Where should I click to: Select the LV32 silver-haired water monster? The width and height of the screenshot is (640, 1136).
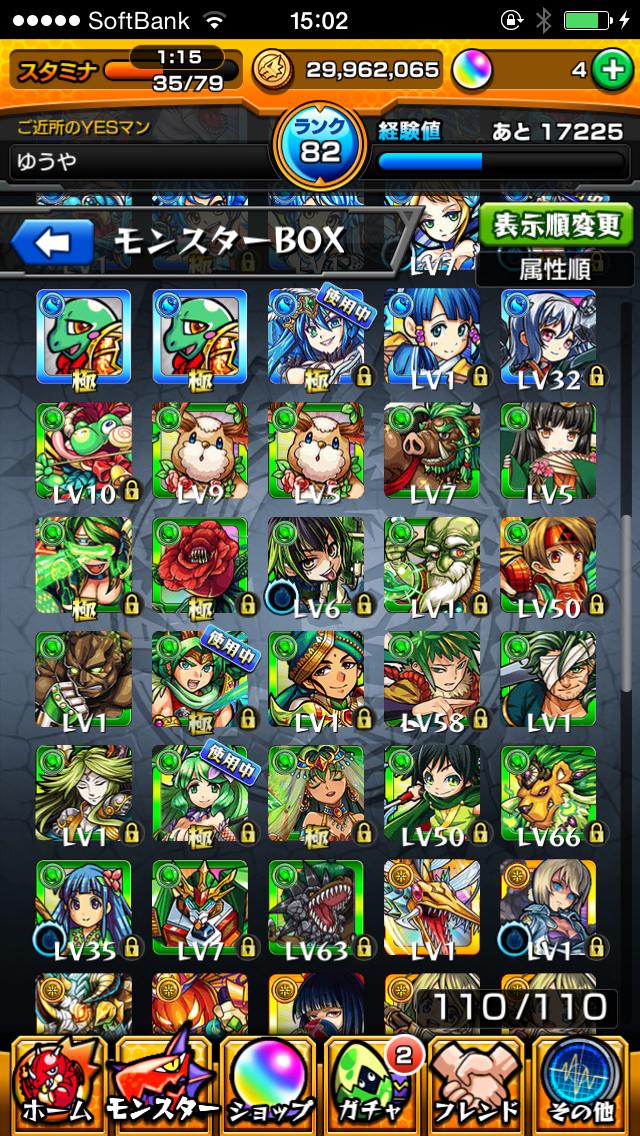click(x=548, y=337)
